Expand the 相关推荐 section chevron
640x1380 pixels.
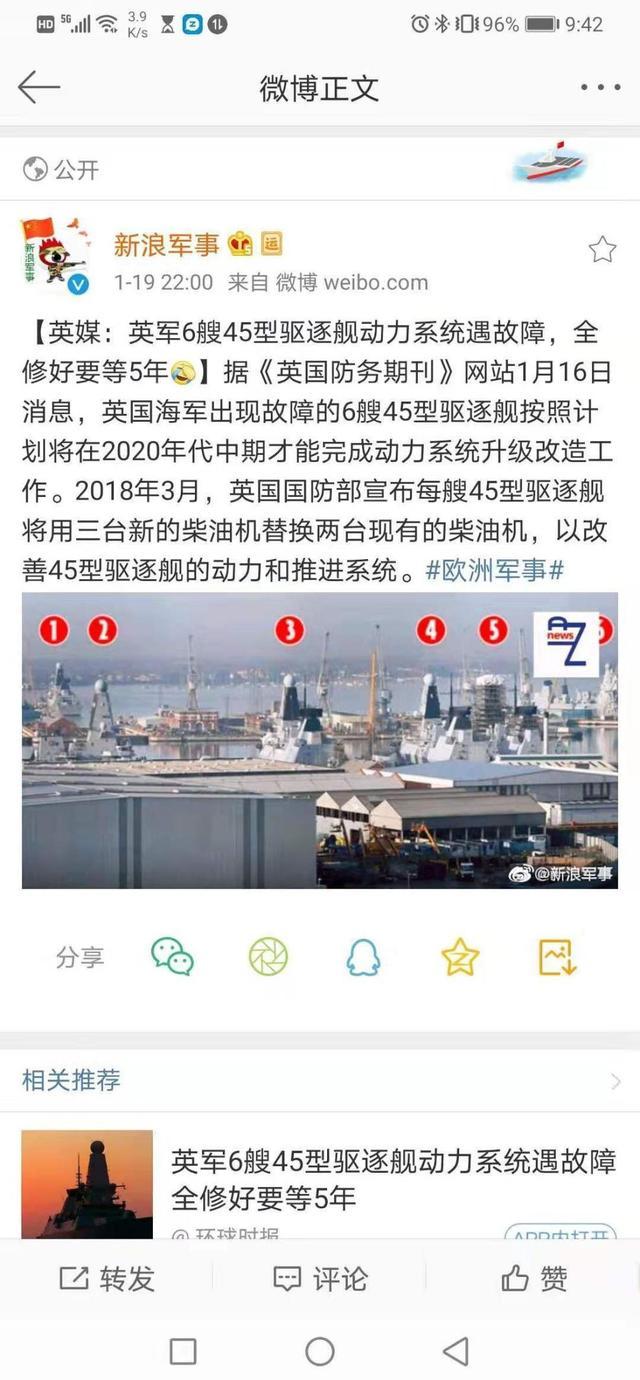click(615, 1081)
